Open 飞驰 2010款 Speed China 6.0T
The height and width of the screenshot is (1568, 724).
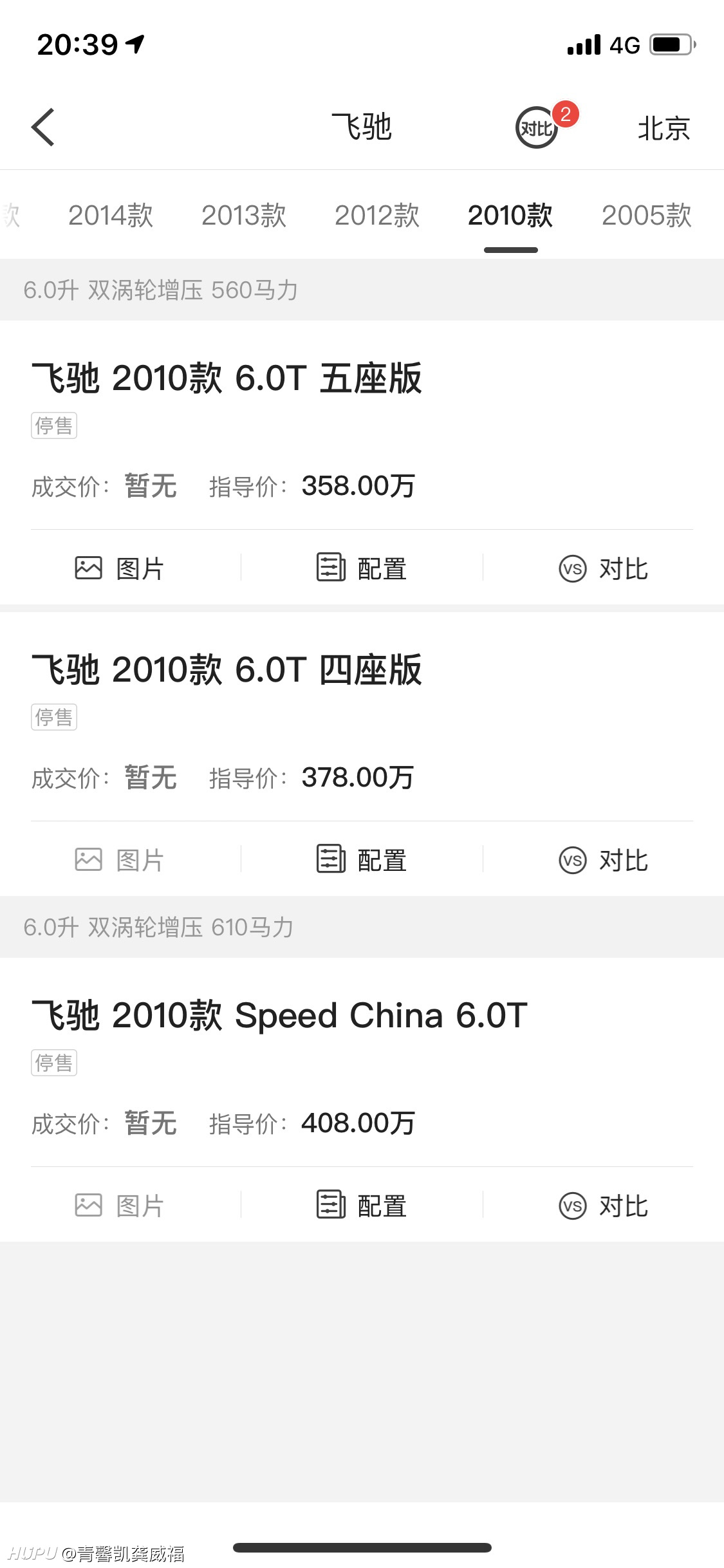click(279, 1015)
